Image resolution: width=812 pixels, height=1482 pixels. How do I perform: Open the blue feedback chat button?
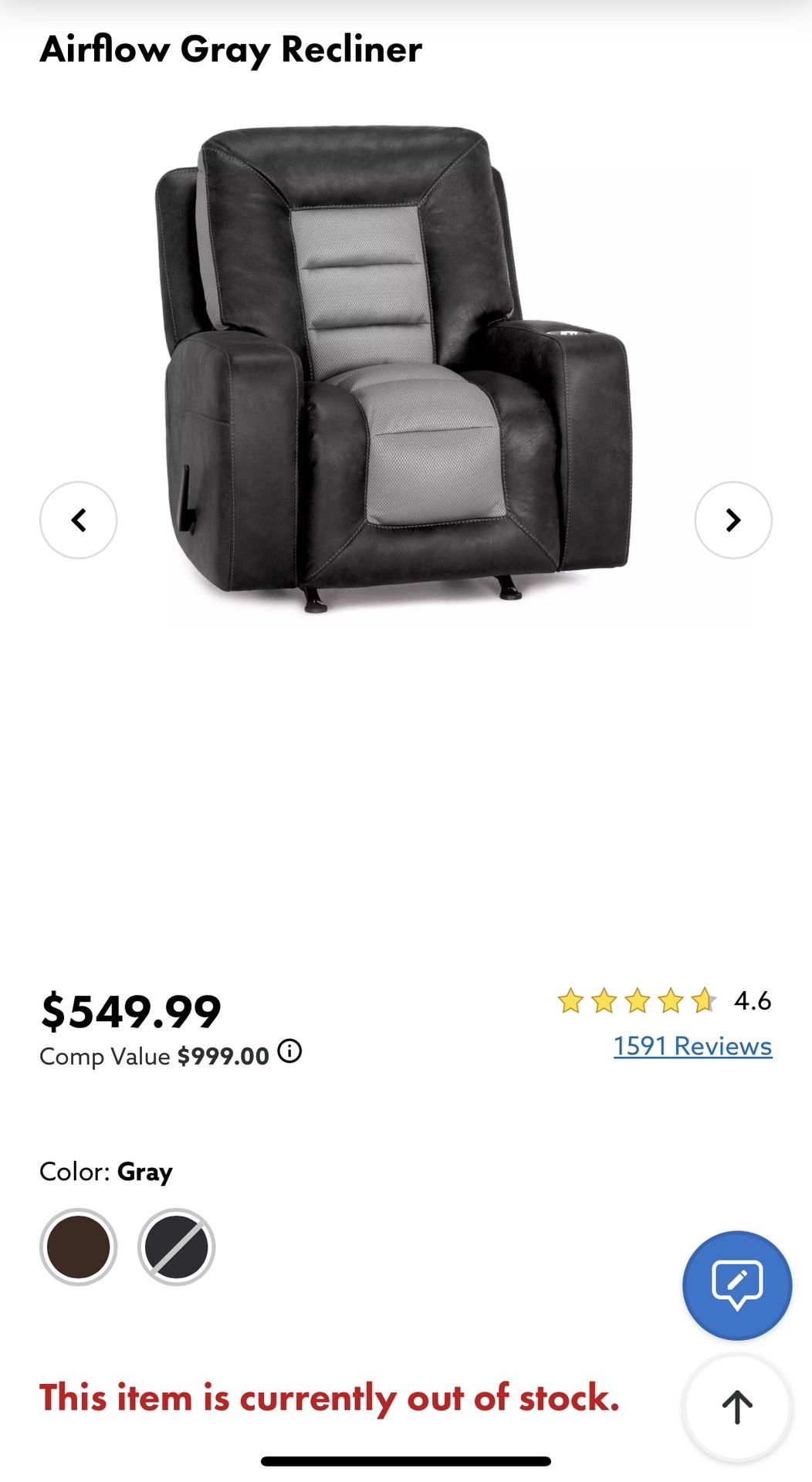coord(737,1285)
